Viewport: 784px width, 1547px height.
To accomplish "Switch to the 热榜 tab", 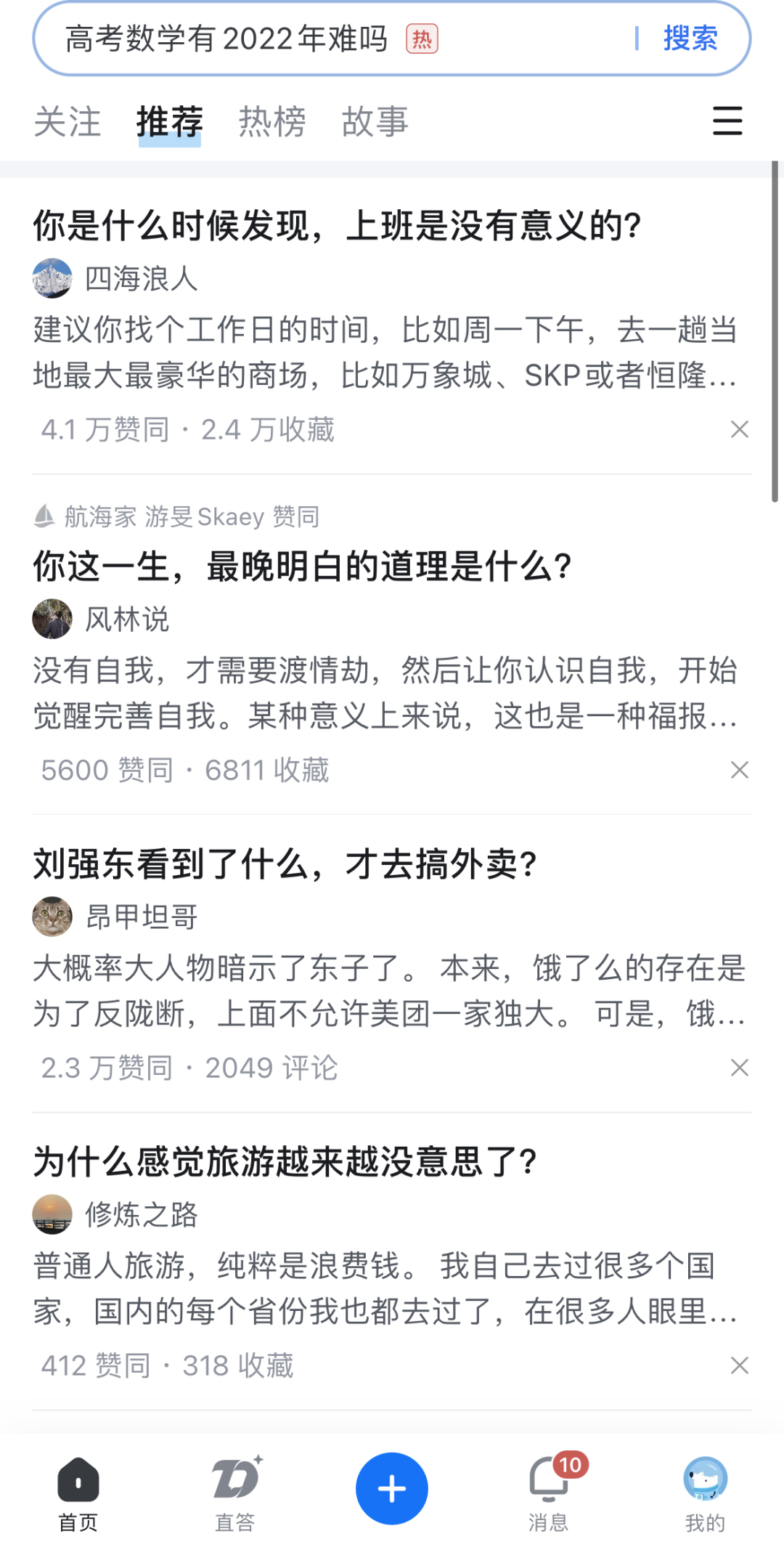I will 272,121.
